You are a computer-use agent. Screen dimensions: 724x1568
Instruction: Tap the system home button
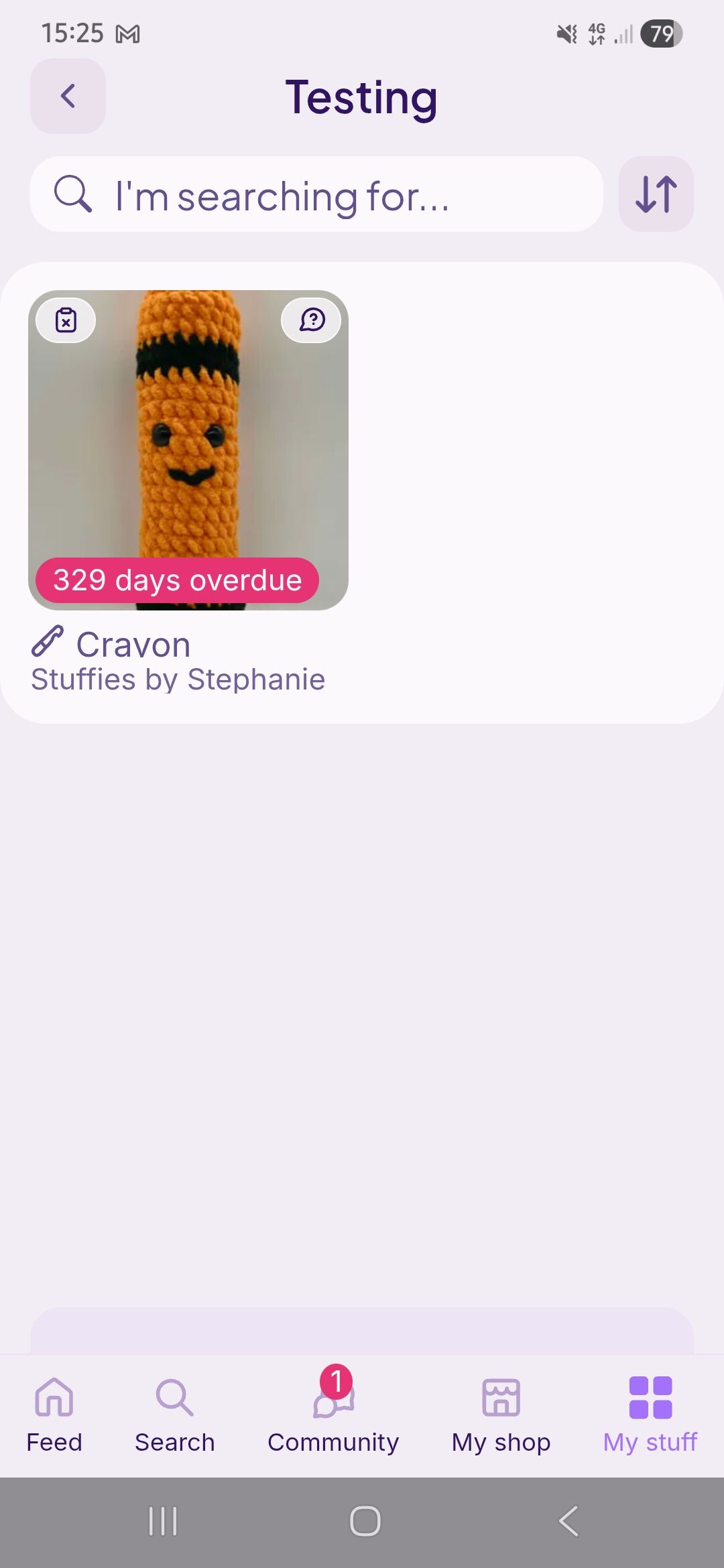pos(365,1521)
